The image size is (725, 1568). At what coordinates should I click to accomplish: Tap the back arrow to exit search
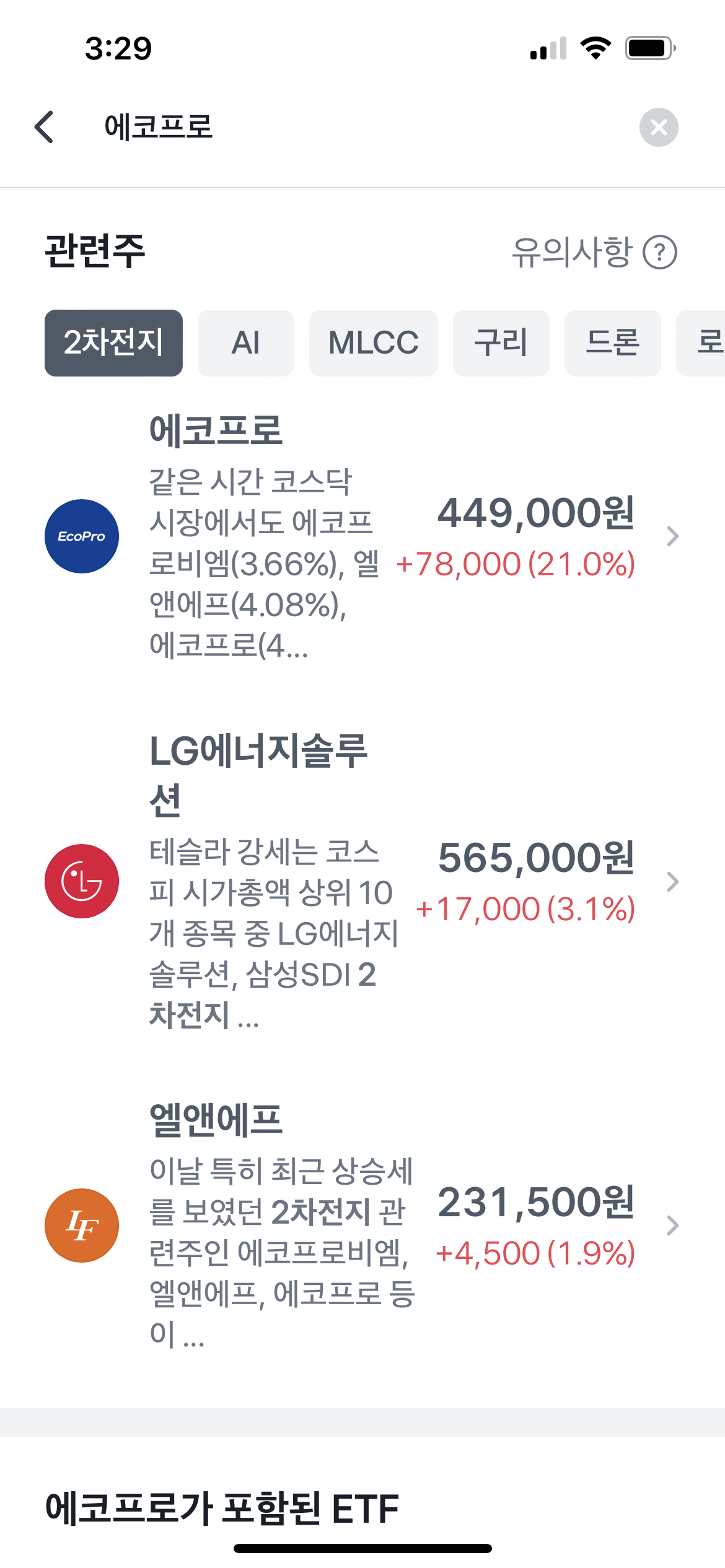tap(43, 127)
